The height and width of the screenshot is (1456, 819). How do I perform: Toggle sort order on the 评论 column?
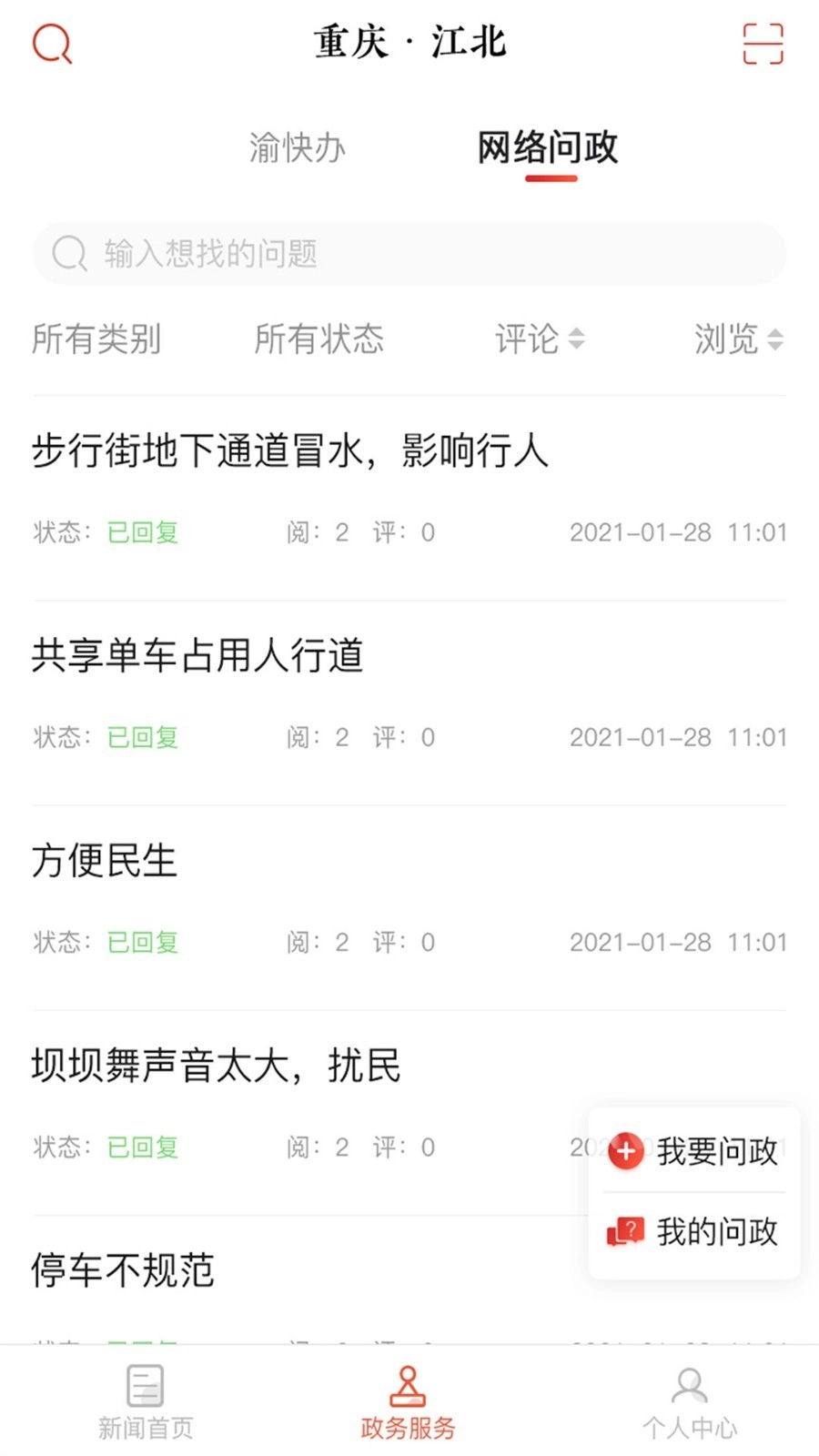click(578, 339)
